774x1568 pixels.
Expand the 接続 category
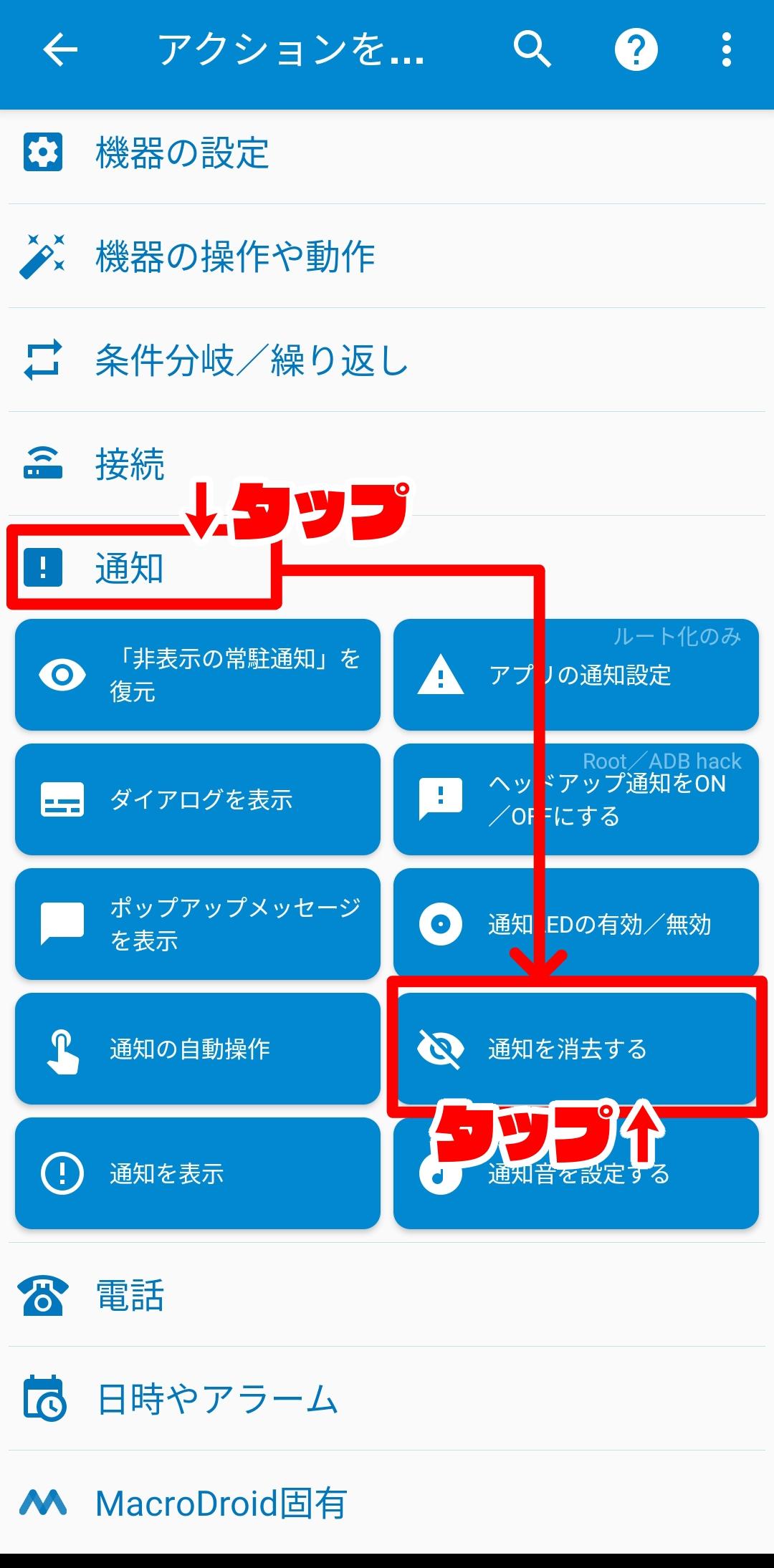(x=387, y=463)
